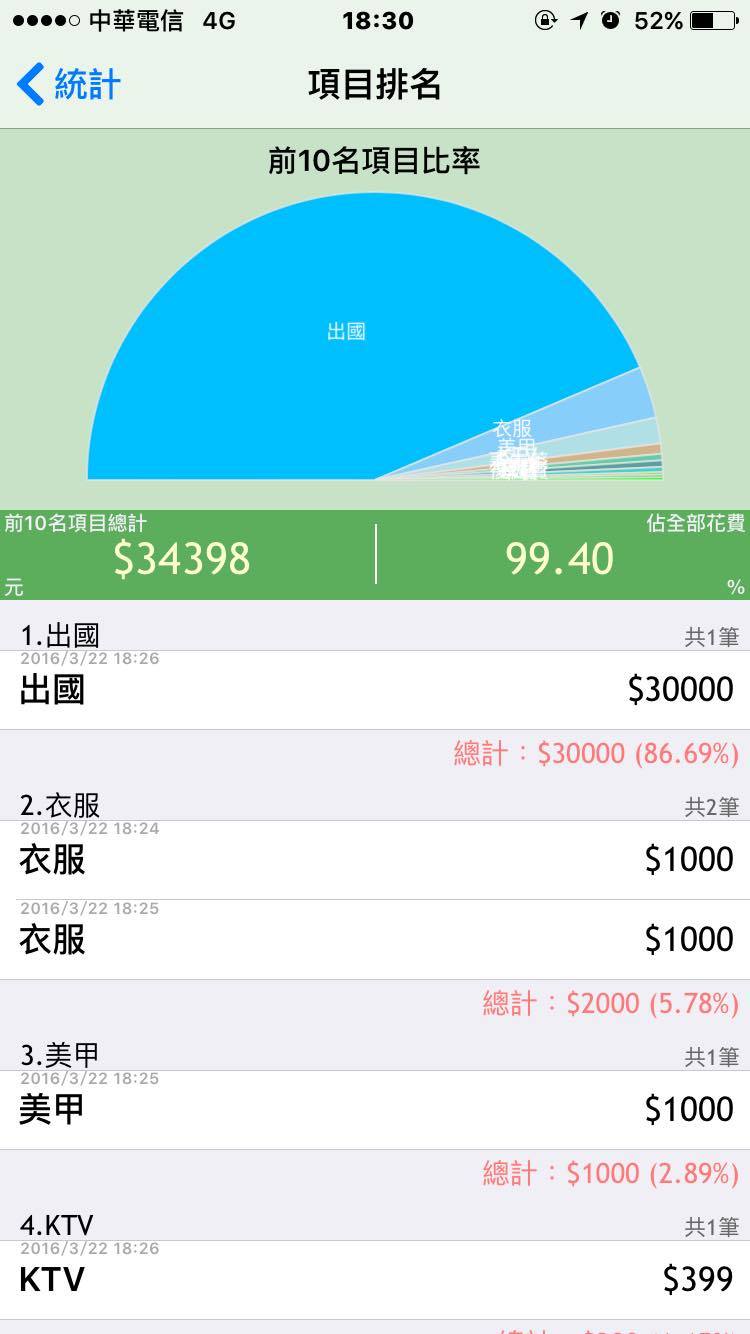Open the 美甲 $1000 expense entry
The image size is (750, 1334).
tap(375, 1110)
